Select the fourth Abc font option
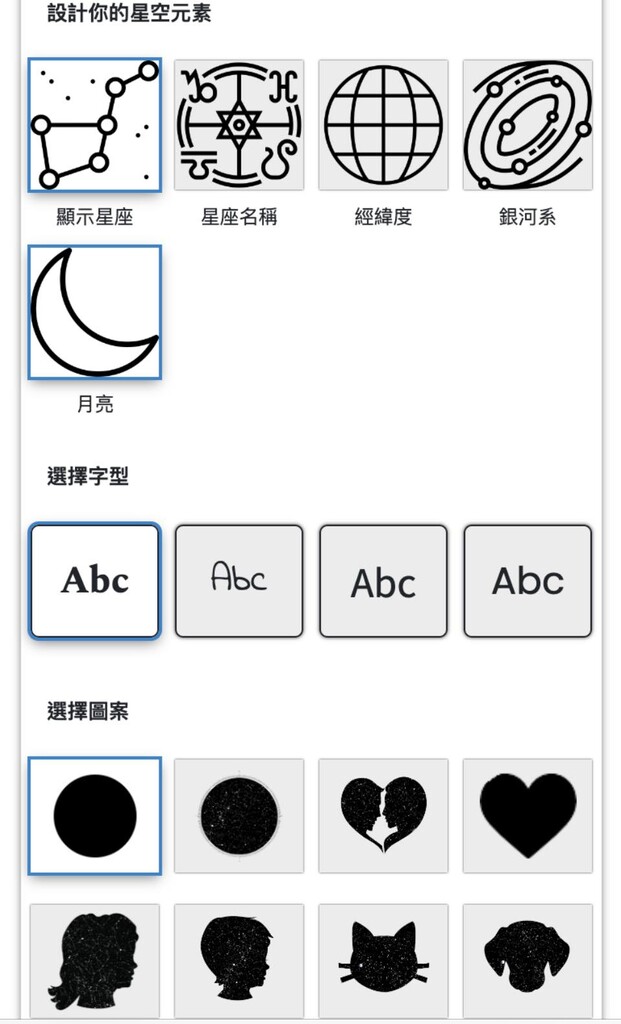Screen dimensions: 621x1024 coord(527,580)
